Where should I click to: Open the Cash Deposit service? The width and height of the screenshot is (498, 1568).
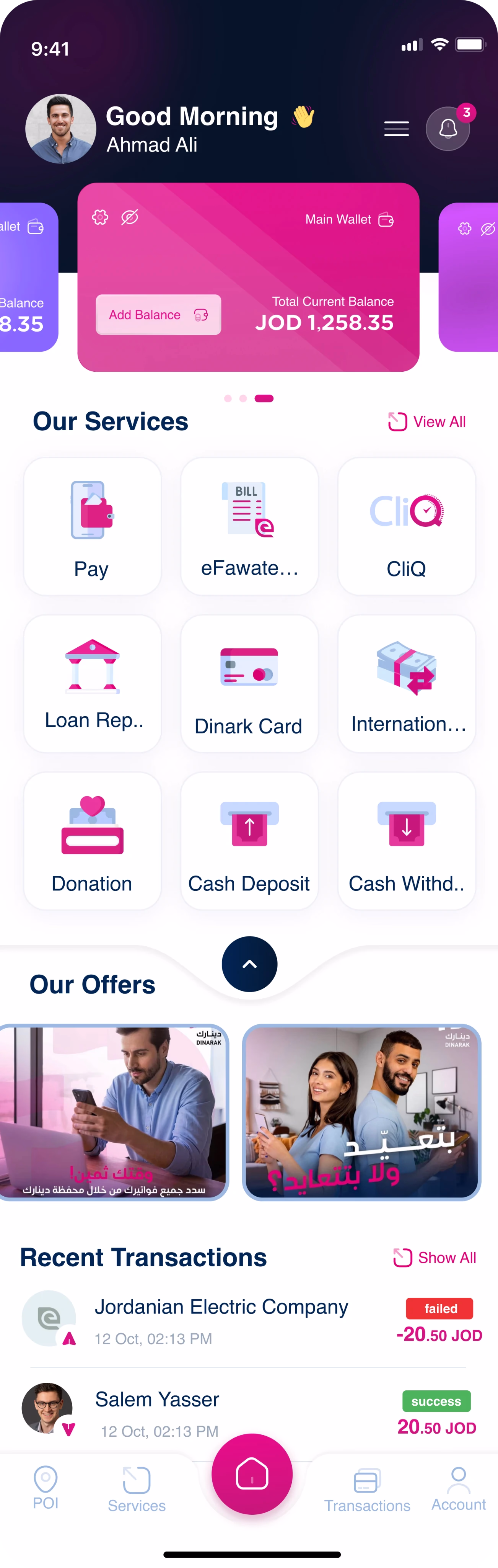249,841
